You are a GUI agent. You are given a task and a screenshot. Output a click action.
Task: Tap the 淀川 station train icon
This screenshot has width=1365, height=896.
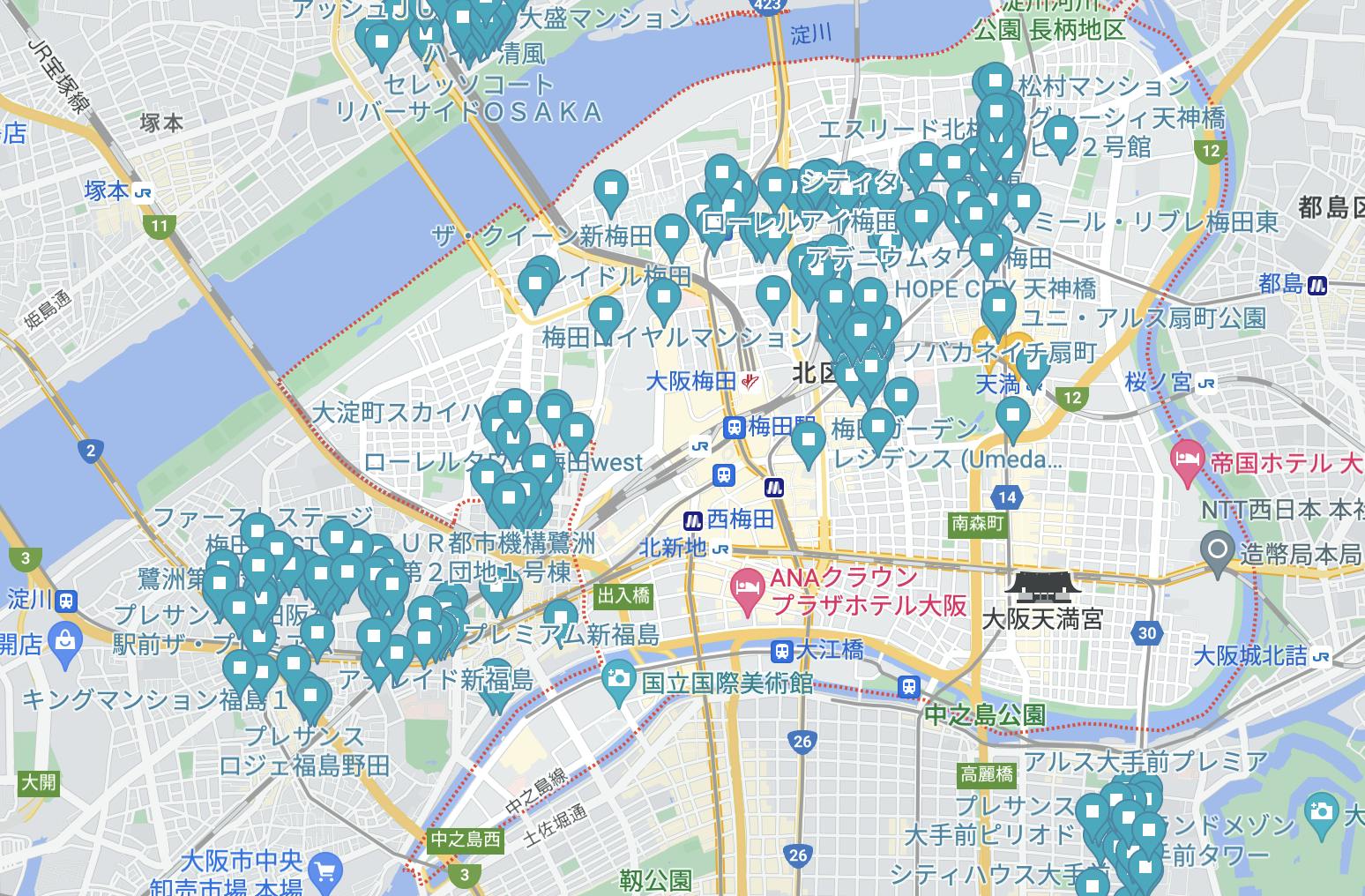(66, 601)
